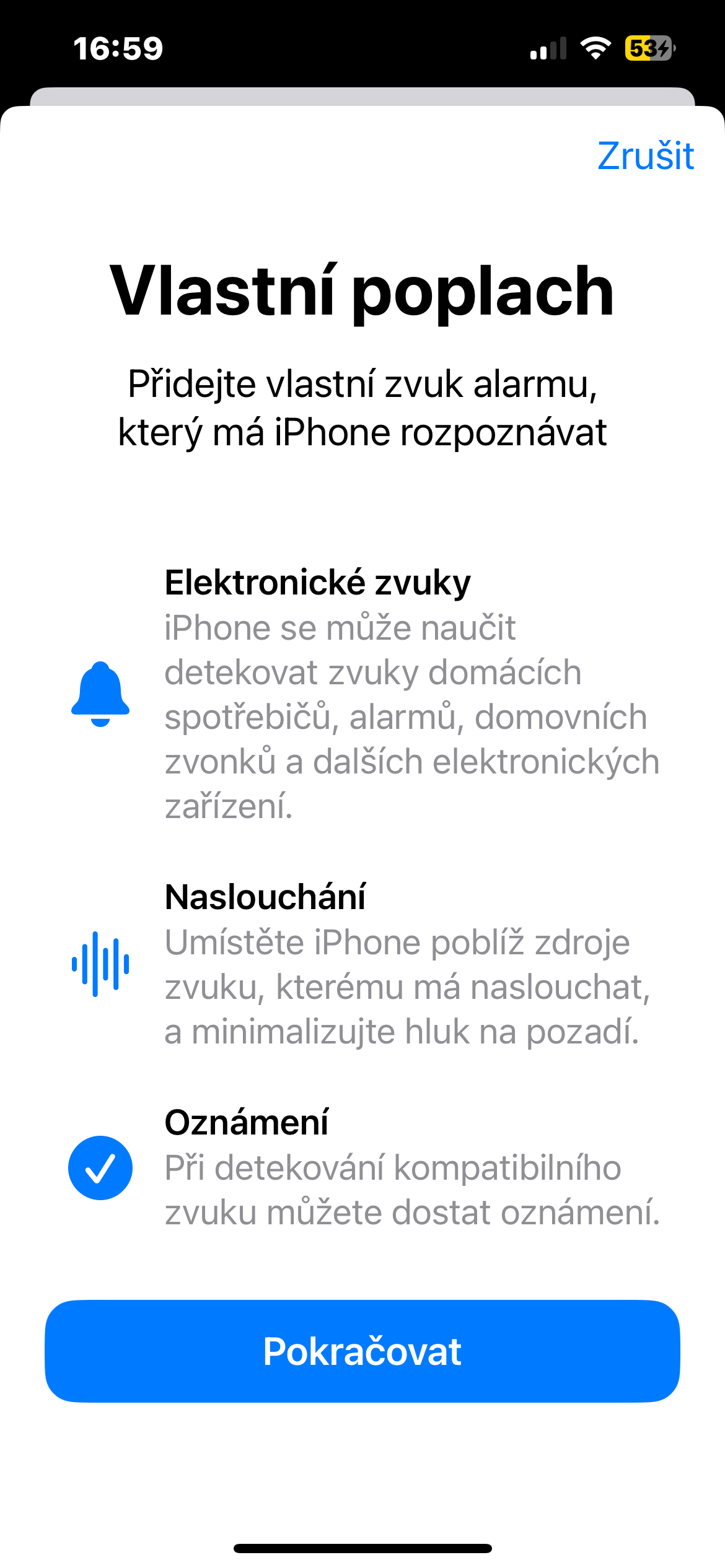
Task: Continue with the Pokračovat button
Action: (362, 1351)
